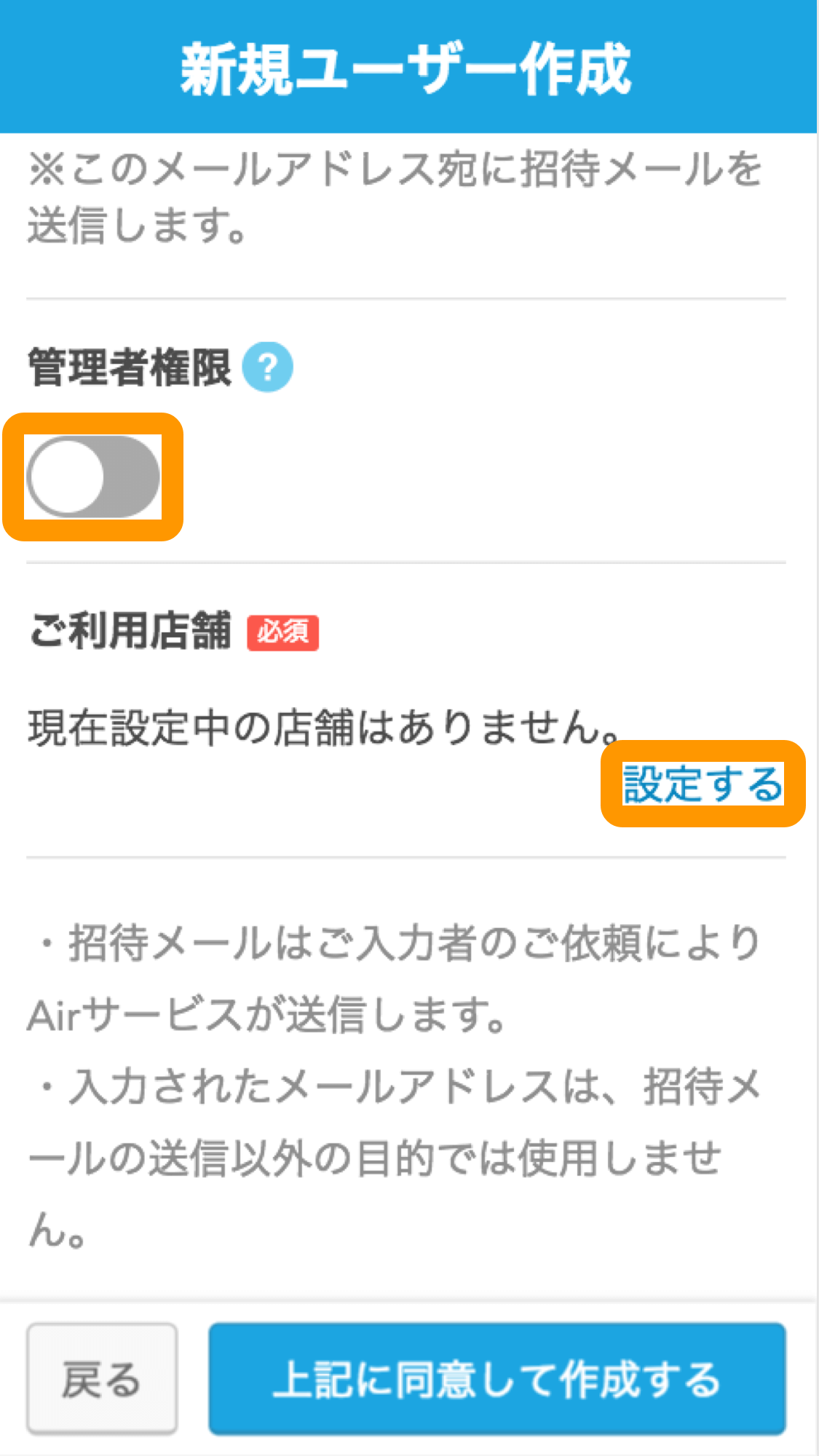819x1456 pixels.
Task: Tap 上記に同意して作成する to create user
Action: 496,1379
